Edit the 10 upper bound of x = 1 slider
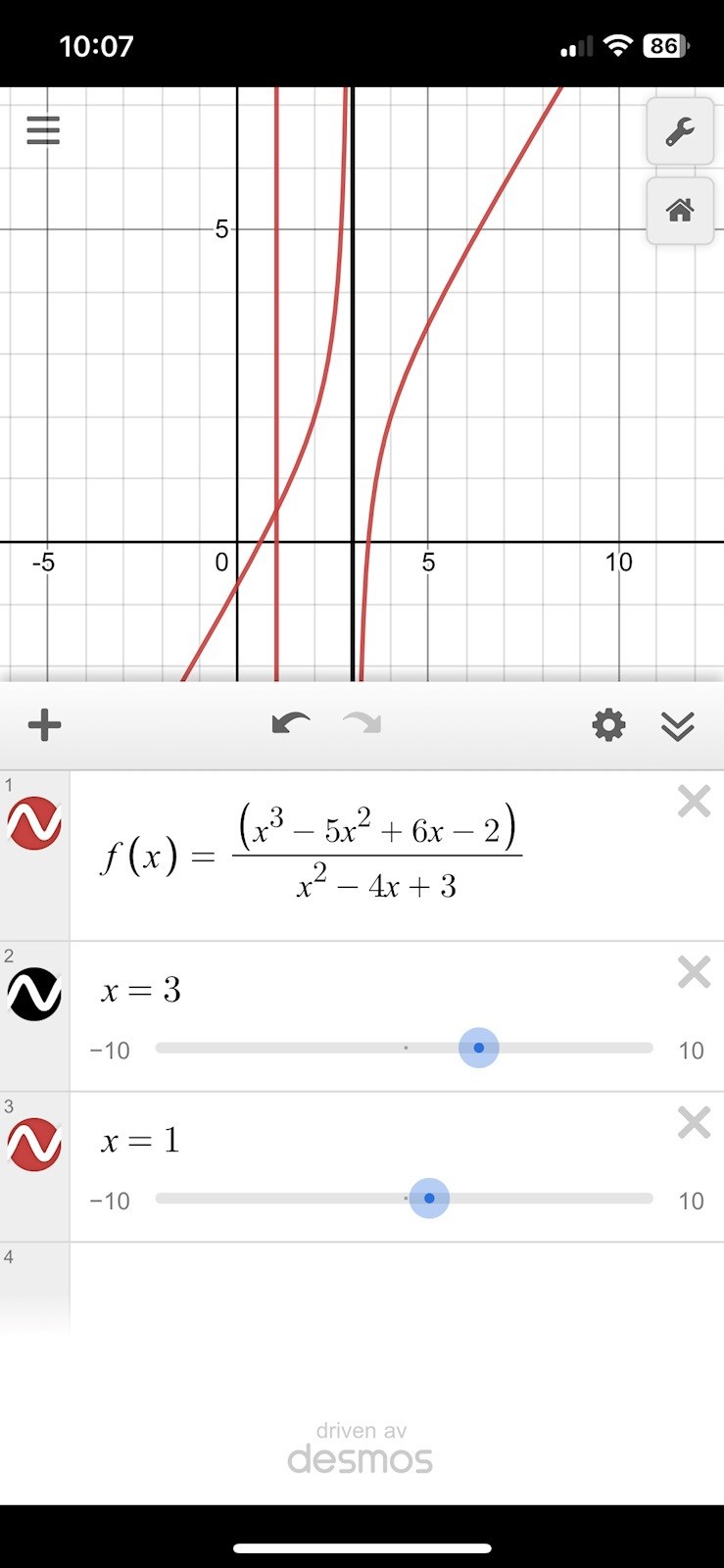Image resolution: width=724 pixels, height=1568 pixels. tap(691, 1200)
